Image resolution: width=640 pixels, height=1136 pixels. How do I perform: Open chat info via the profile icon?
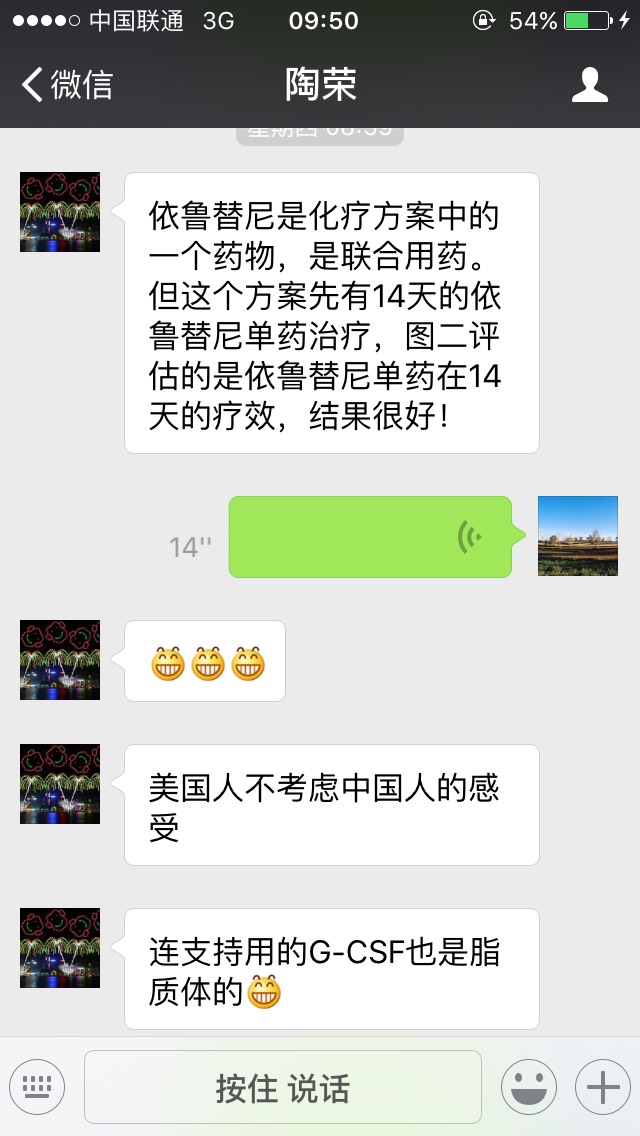point(589,85)
